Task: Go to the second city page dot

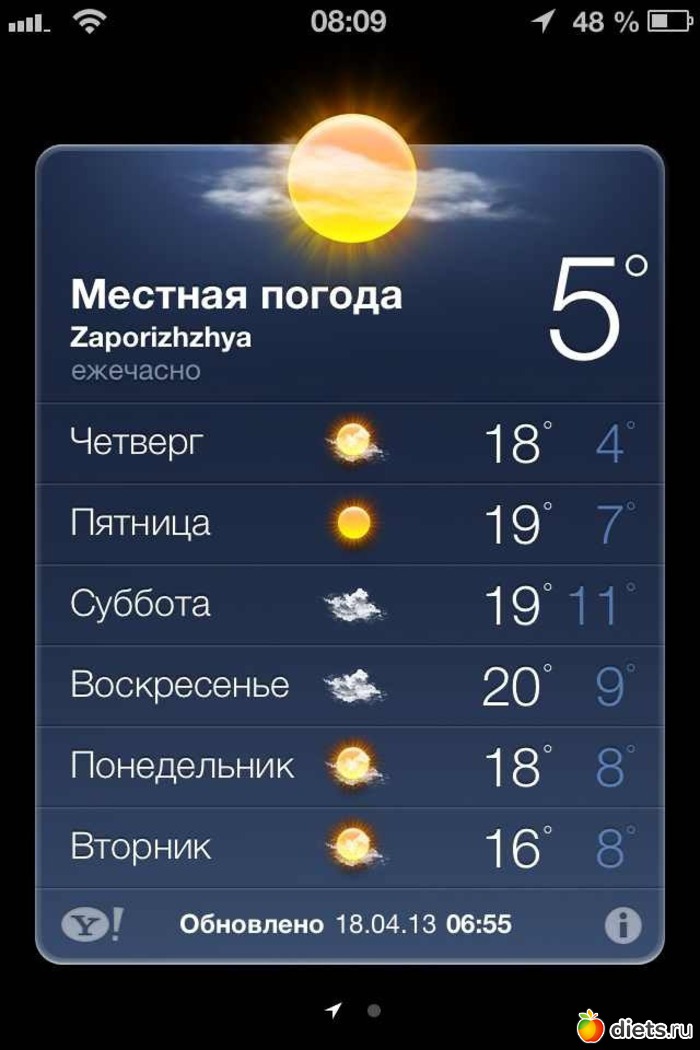Action: (374, 1011)
